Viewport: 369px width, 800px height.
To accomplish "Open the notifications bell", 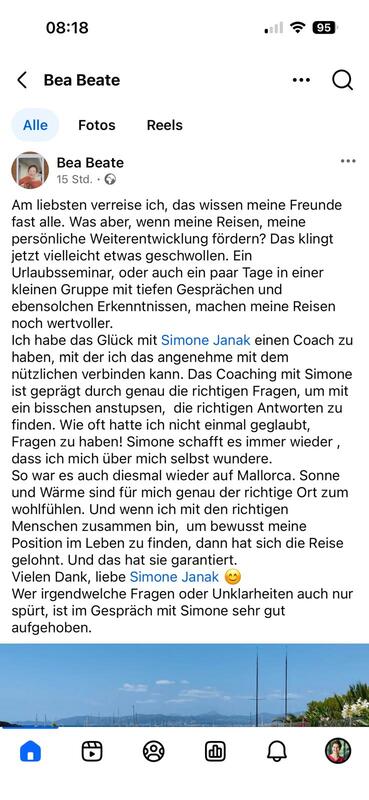I will tap(277, 752).
